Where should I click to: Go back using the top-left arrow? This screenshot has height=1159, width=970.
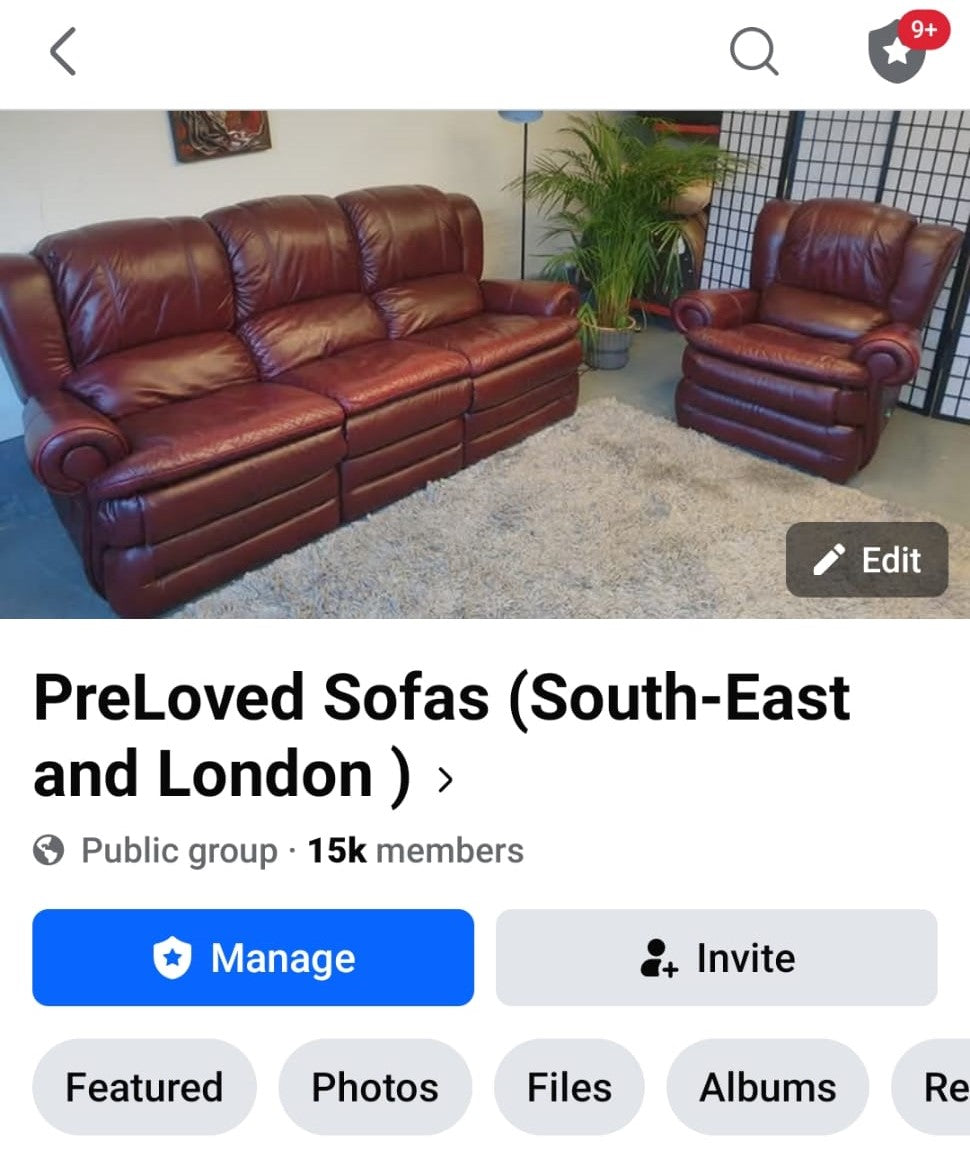pos(63,52)
